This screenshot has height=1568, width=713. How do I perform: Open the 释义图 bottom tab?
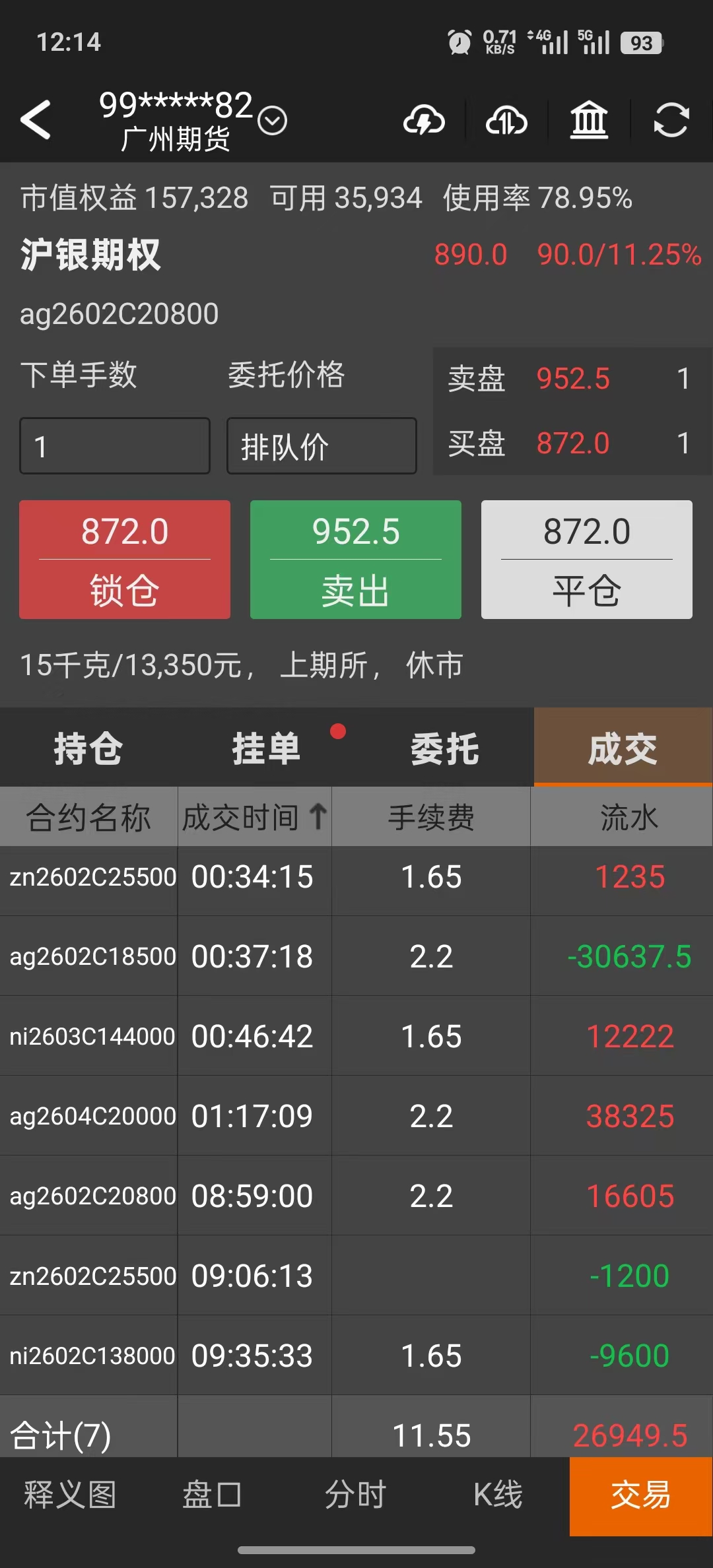point(71,1495)
